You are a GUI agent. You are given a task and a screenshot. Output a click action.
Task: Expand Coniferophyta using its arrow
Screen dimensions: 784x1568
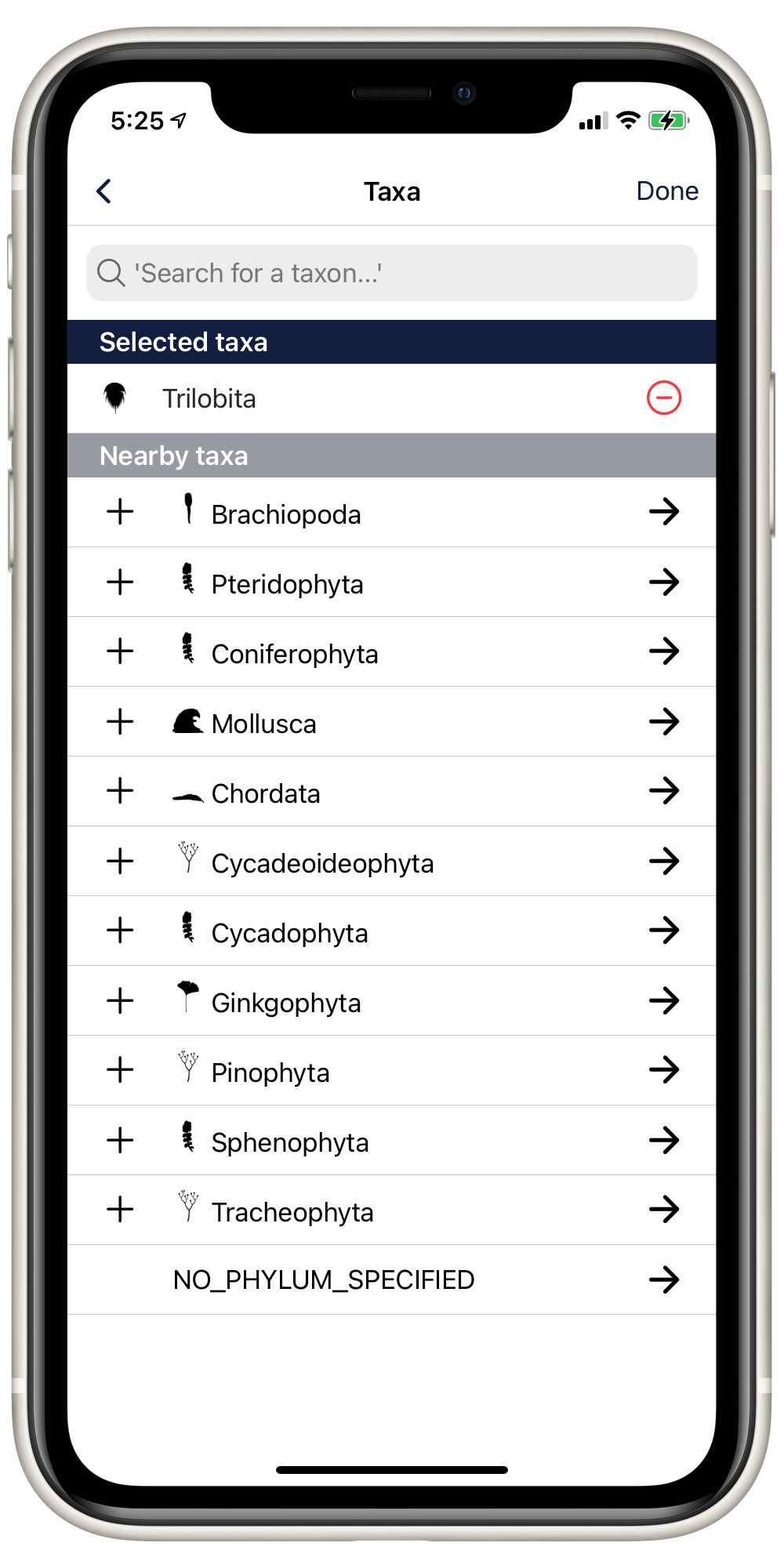point(663,652)
